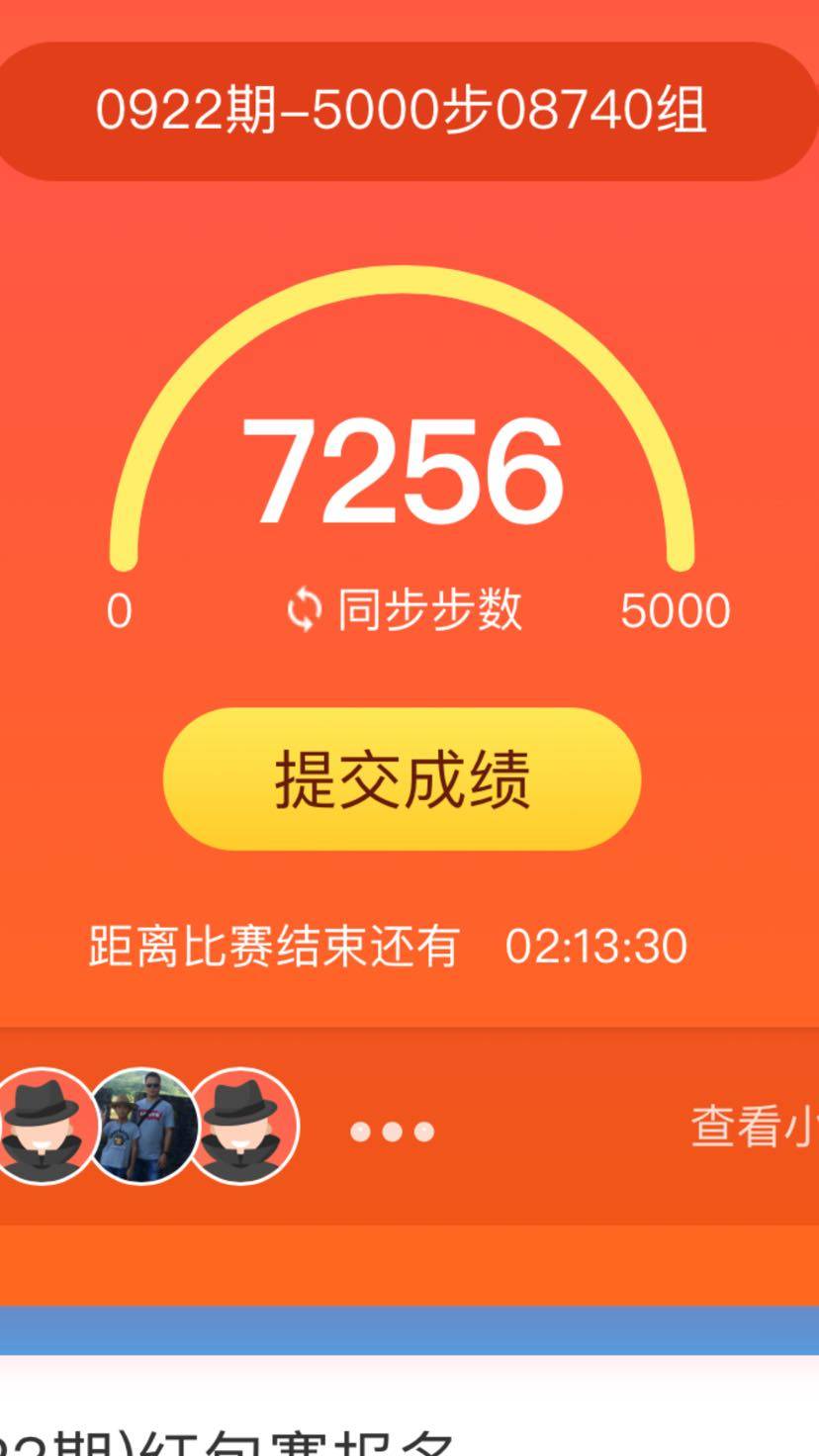This screenshot has width=819, height=1456.
Task: Tap the three dots after member avatars
Action: pyautogui.click(x=393, y=1132)
